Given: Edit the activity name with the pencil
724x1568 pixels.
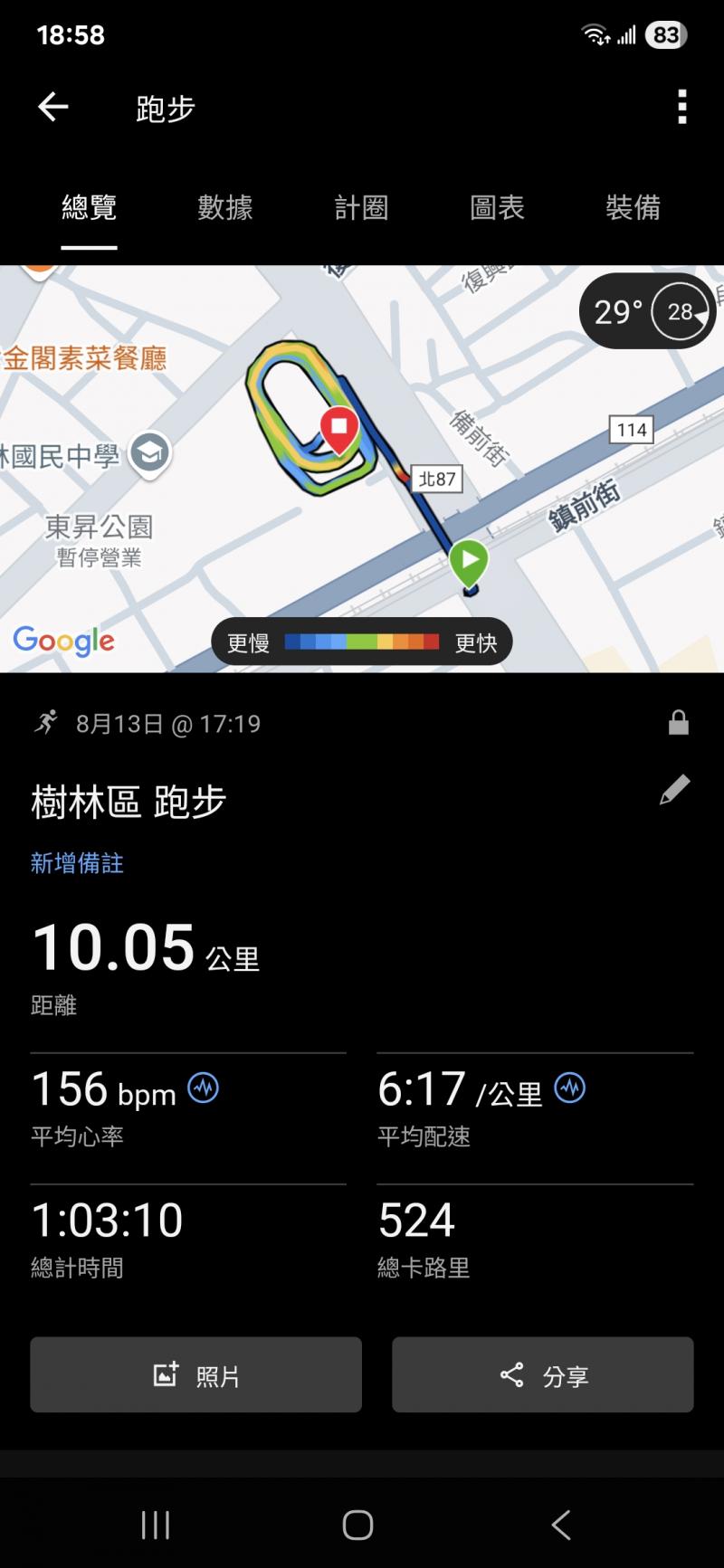Looking at the screenshot, I should [674, 791].
